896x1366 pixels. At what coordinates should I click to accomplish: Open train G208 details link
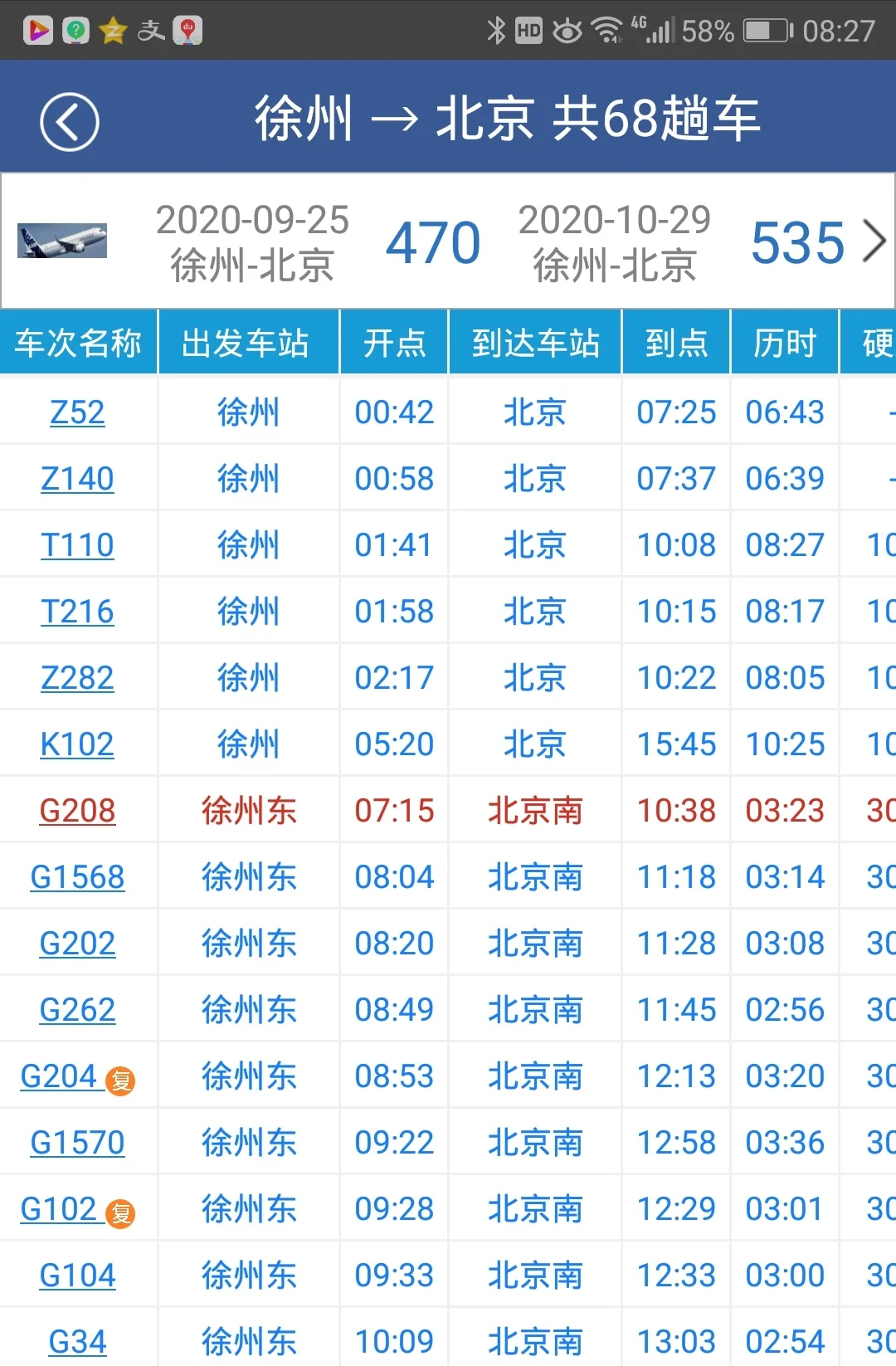(x=77, y=810)
